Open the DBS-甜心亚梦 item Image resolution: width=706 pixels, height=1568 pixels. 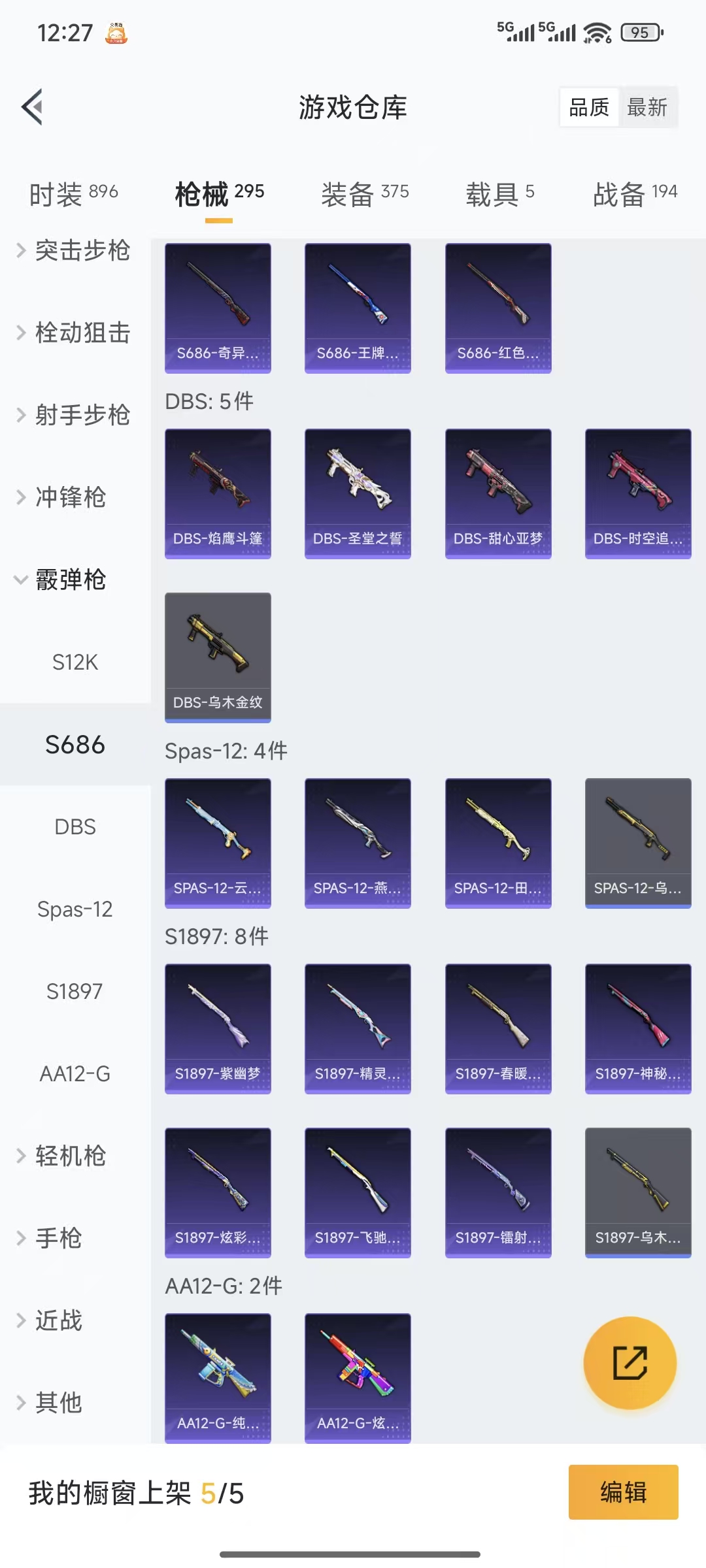(498, 493)
